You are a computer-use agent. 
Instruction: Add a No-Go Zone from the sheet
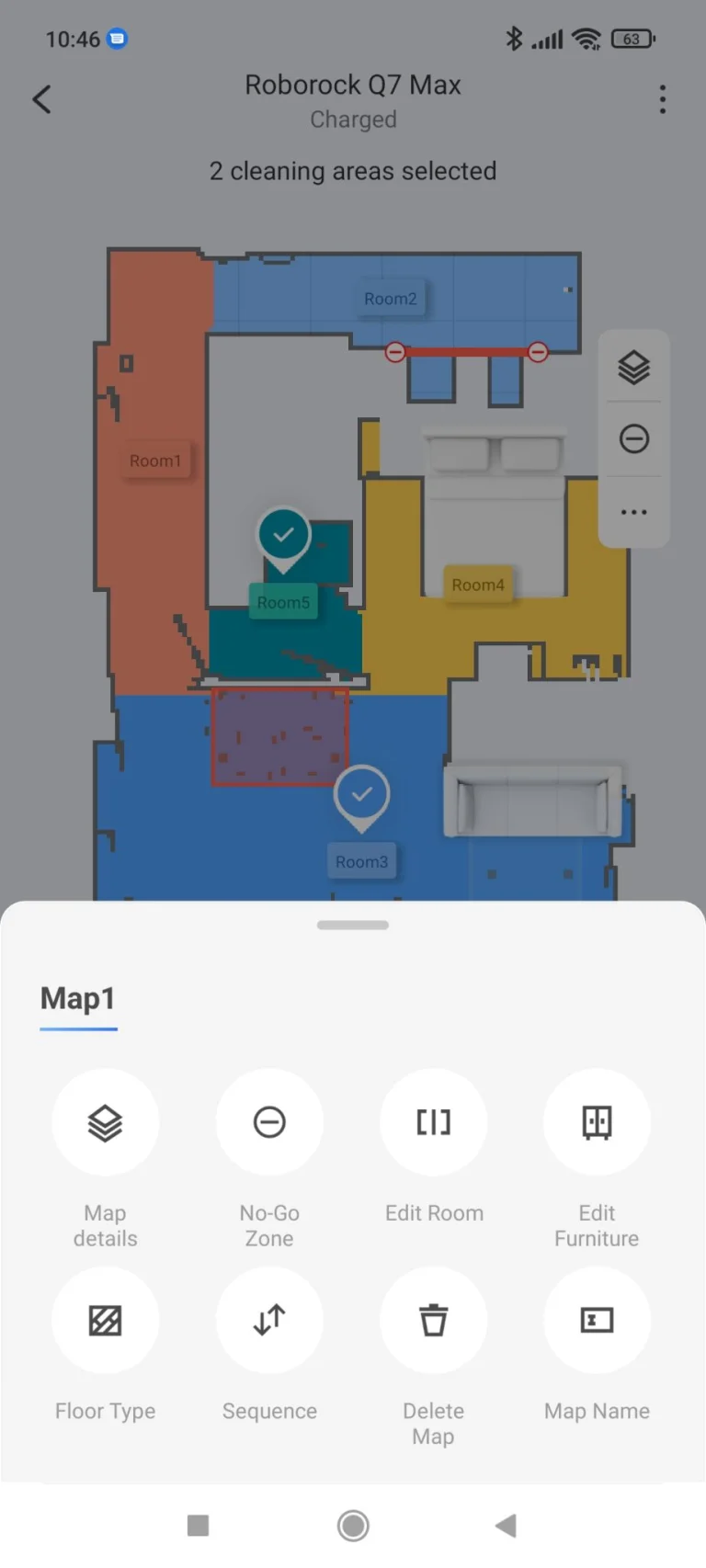pyautogui.click(x=269, y=1122)
